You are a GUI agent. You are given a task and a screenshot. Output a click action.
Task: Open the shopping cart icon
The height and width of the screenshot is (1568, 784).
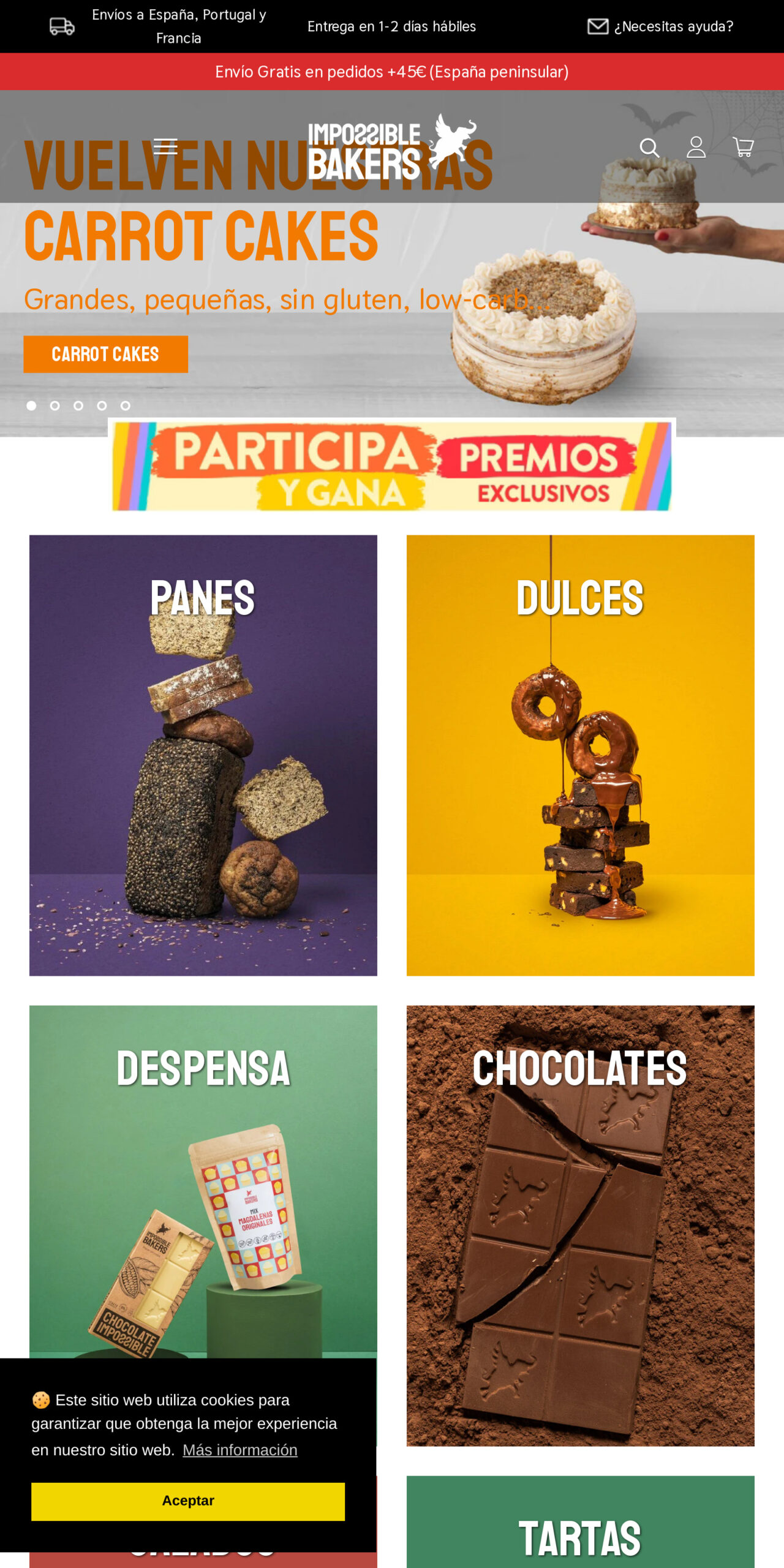[742, 148]
